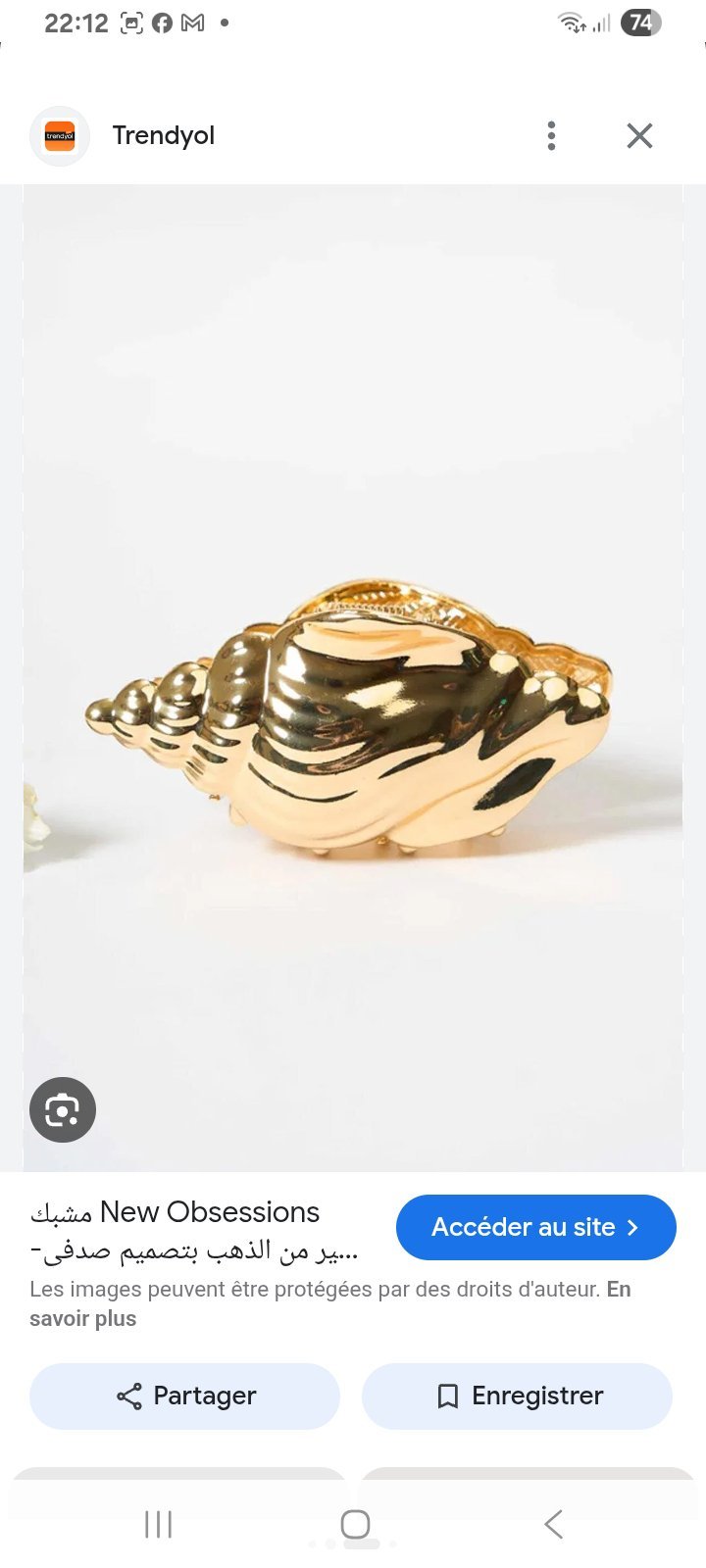Search this image with Google Lens

pos(63,1109)
